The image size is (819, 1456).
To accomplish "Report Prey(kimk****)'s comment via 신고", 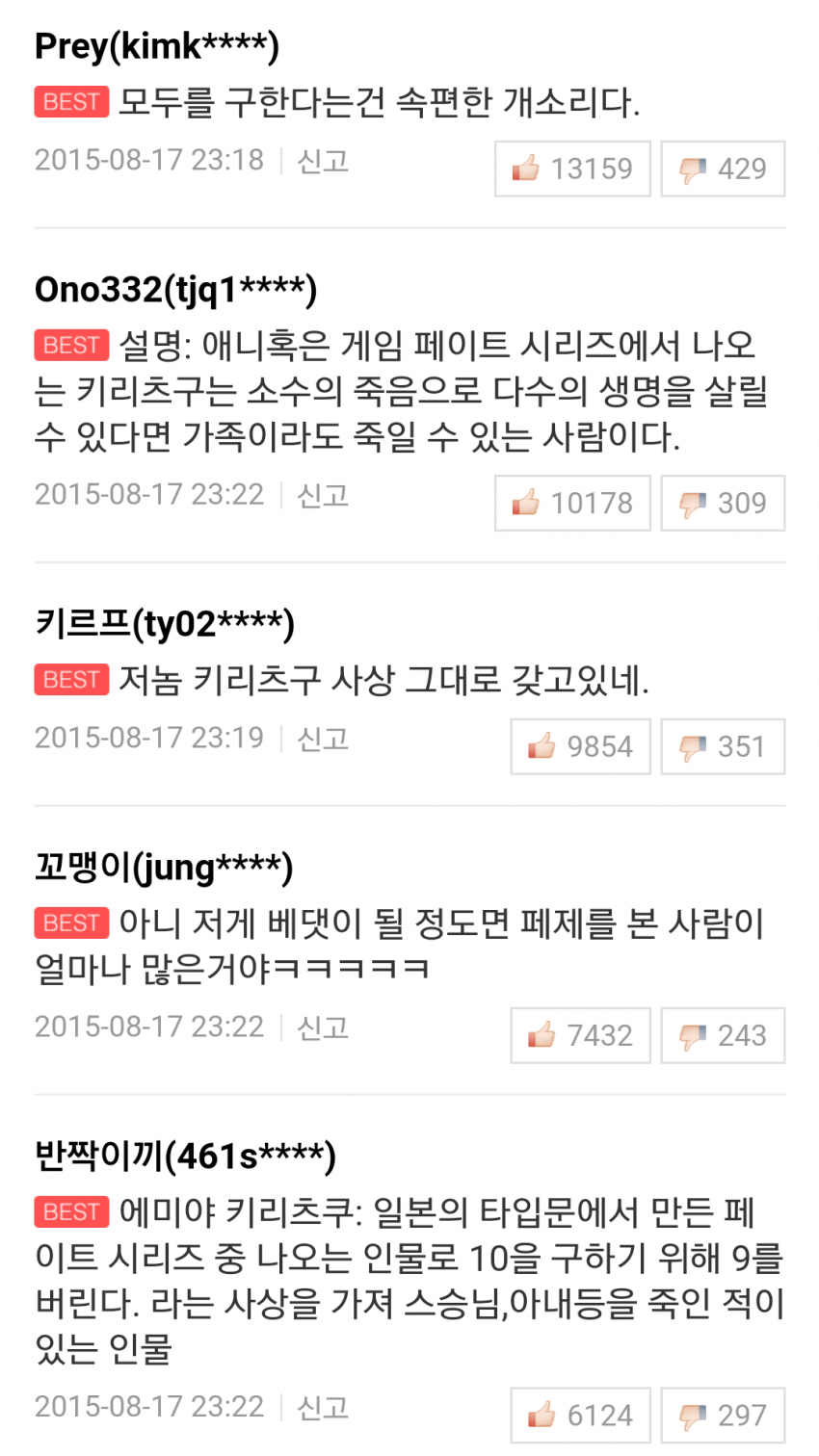I will coord(323,160).
